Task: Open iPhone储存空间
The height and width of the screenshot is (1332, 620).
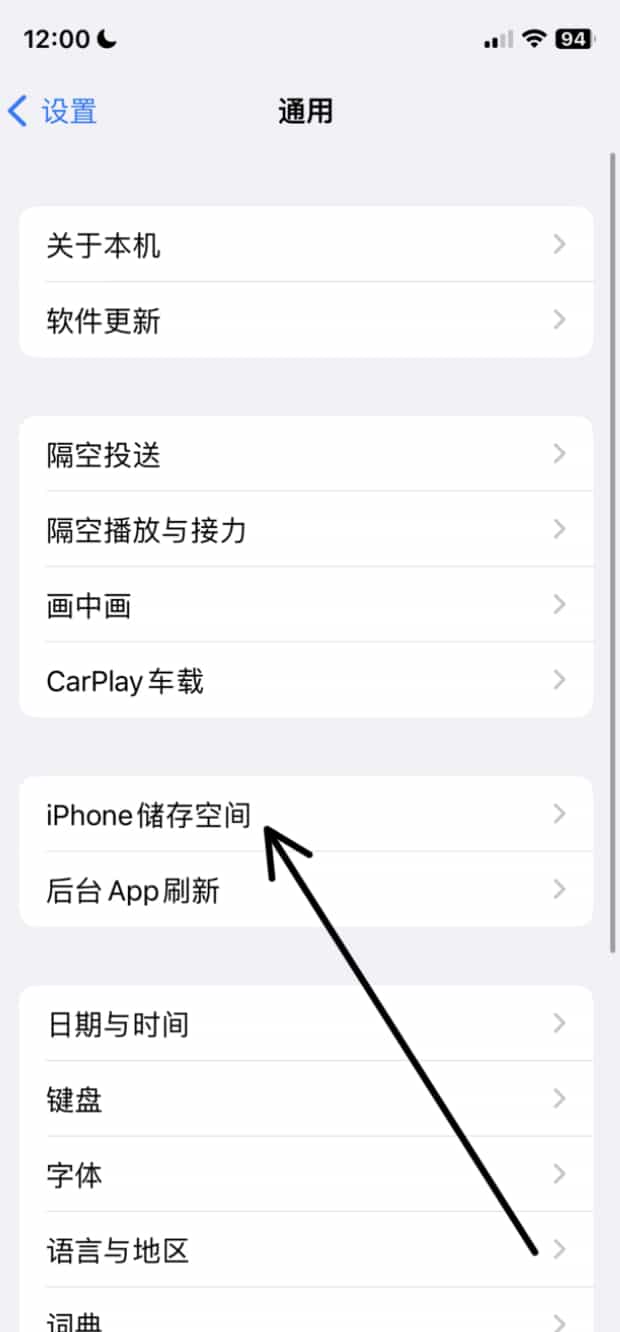Action: click(150, 815)
